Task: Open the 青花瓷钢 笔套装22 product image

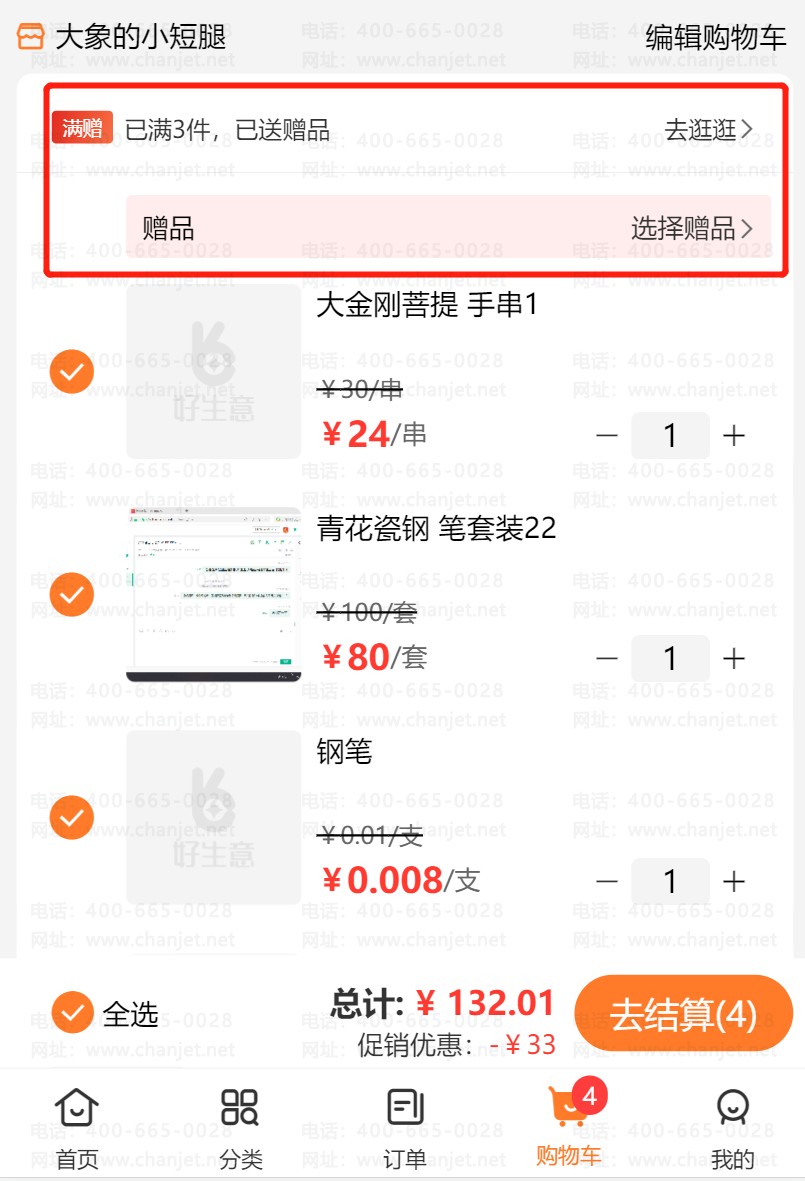Action: (x=213, y=595)
